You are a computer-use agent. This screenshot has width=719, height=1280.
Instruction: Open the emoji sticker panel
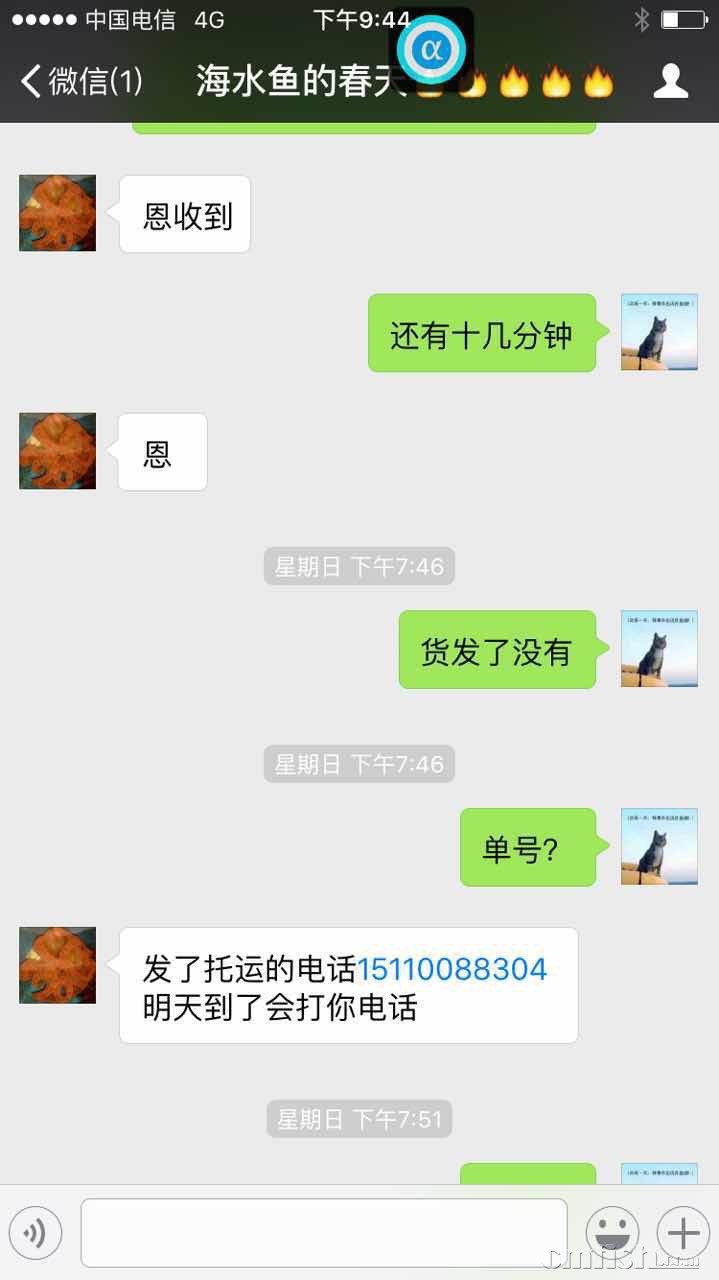coord(612,1233)
